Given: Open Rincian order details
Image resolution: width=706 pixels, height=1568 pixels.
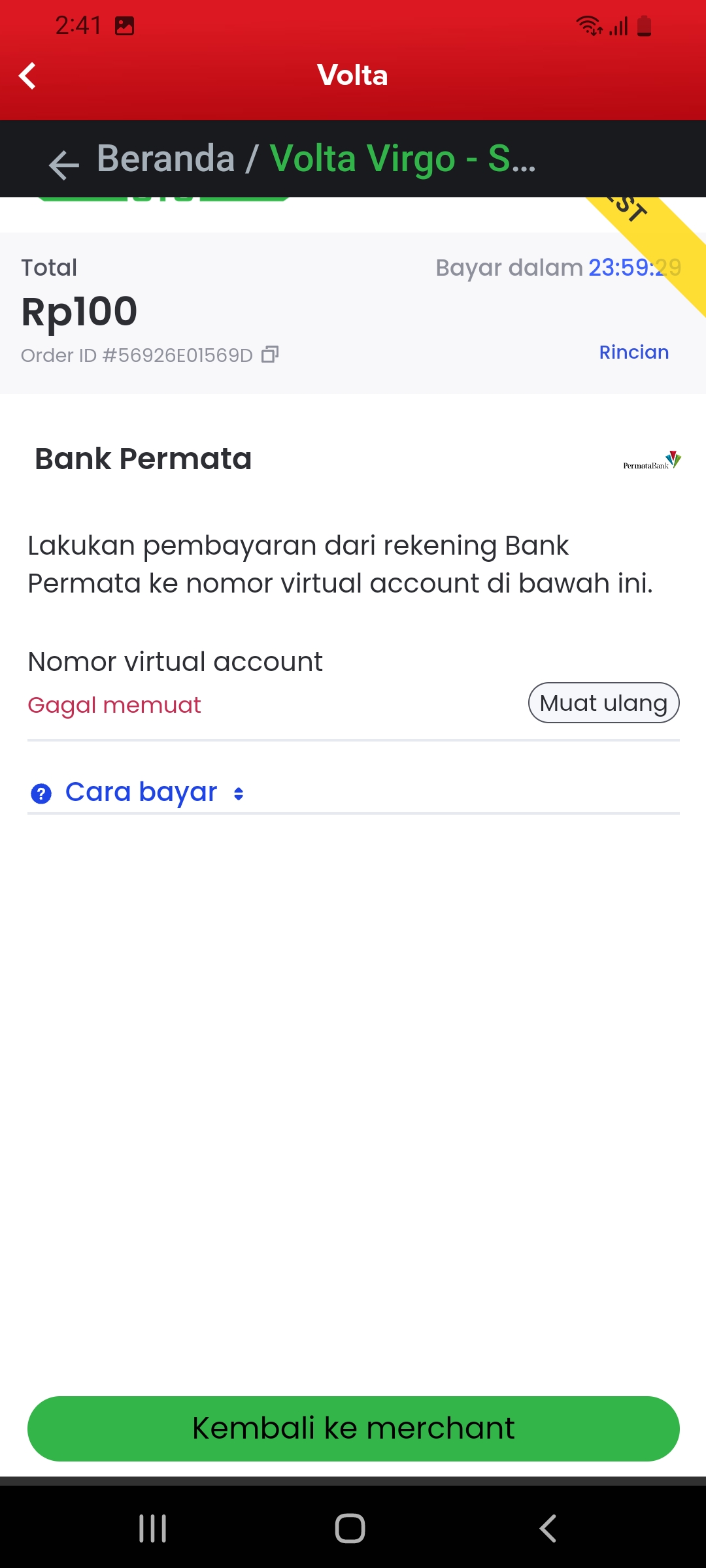Looking at the screenshot, I should click(x=633, y=352).
